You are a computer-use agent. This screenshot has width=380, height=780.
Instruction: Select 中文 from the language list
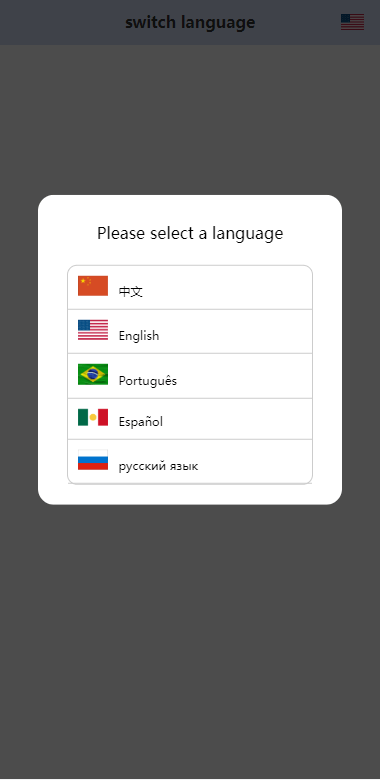pyautogui.click(x=190, y=288)
